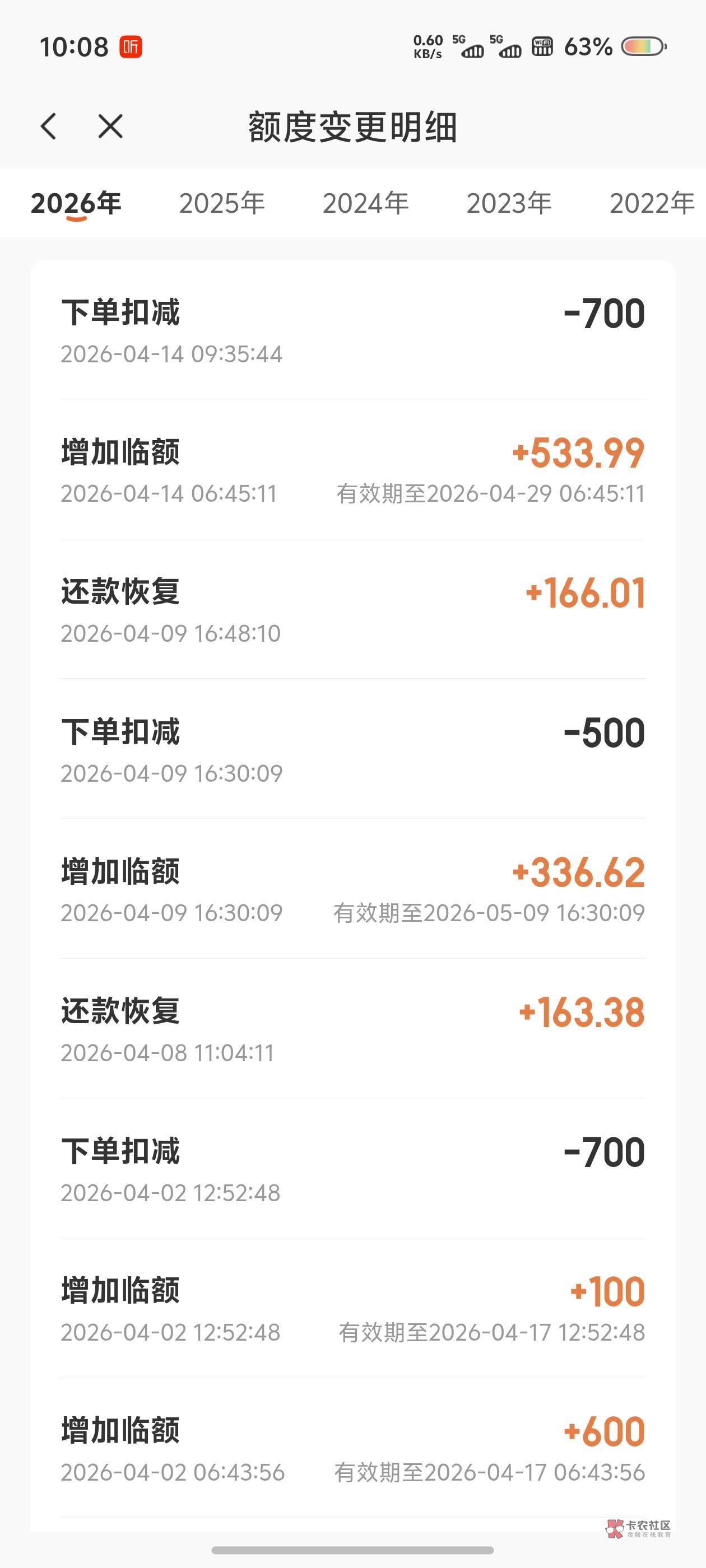
Task: Open the 2023年 tab
Action: 509,203
